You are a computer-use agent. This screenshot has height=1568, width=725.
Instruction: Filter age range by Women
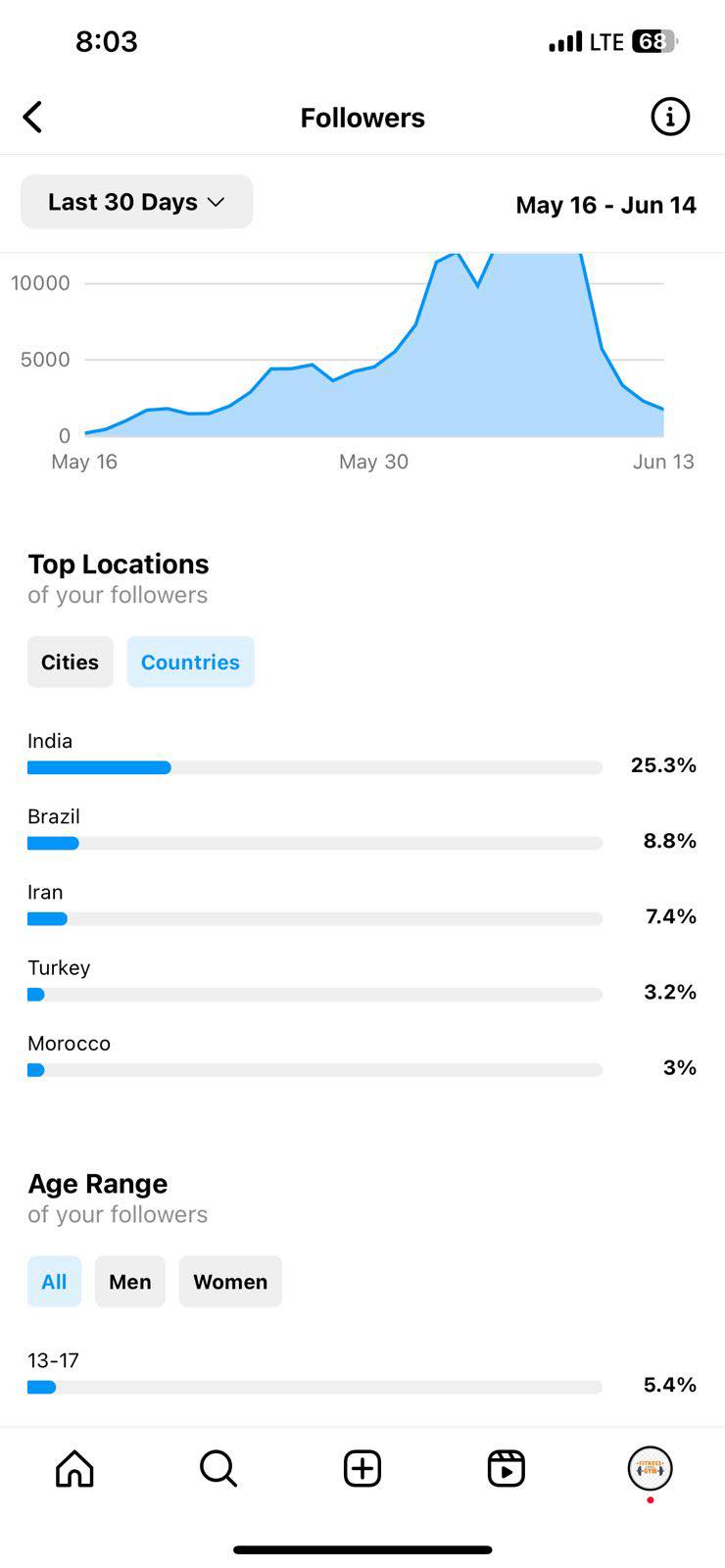(230, 1281)
